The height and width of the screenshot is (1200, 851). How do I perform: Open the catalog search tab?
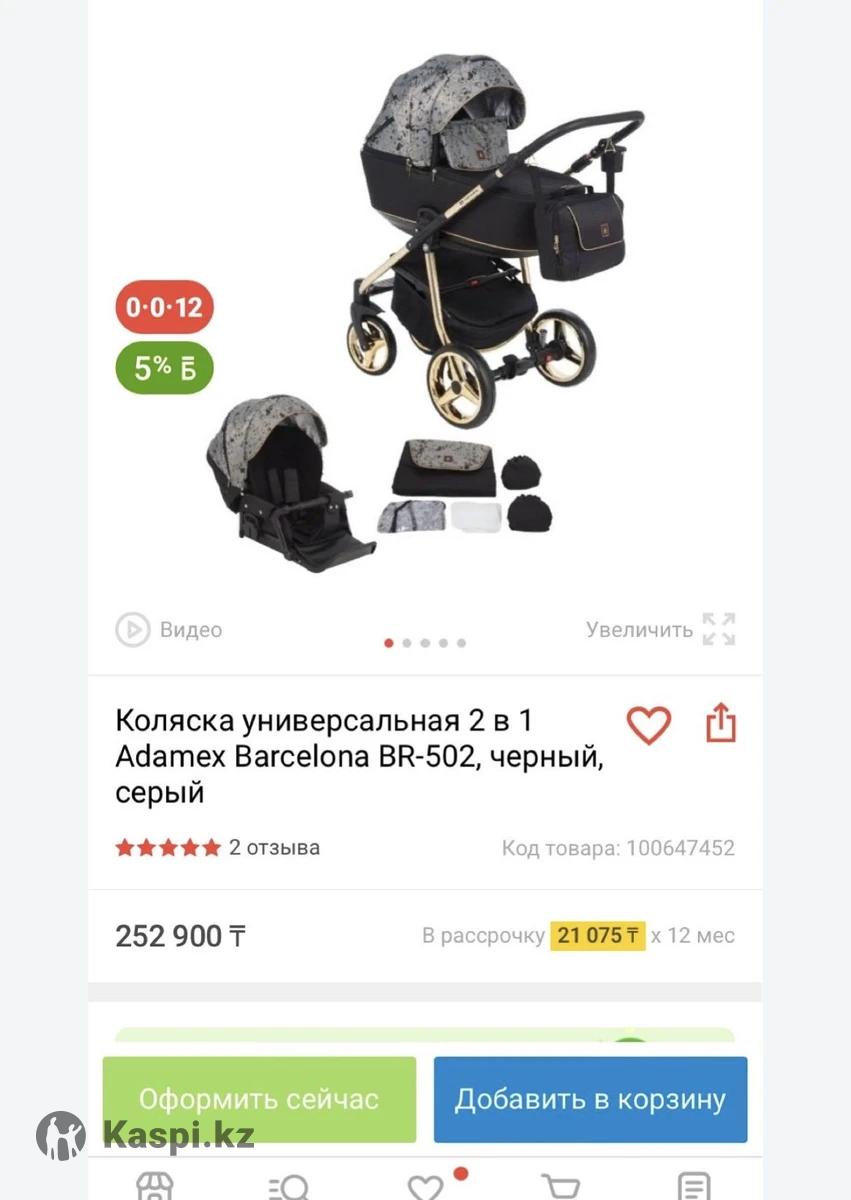(290, 1186)
